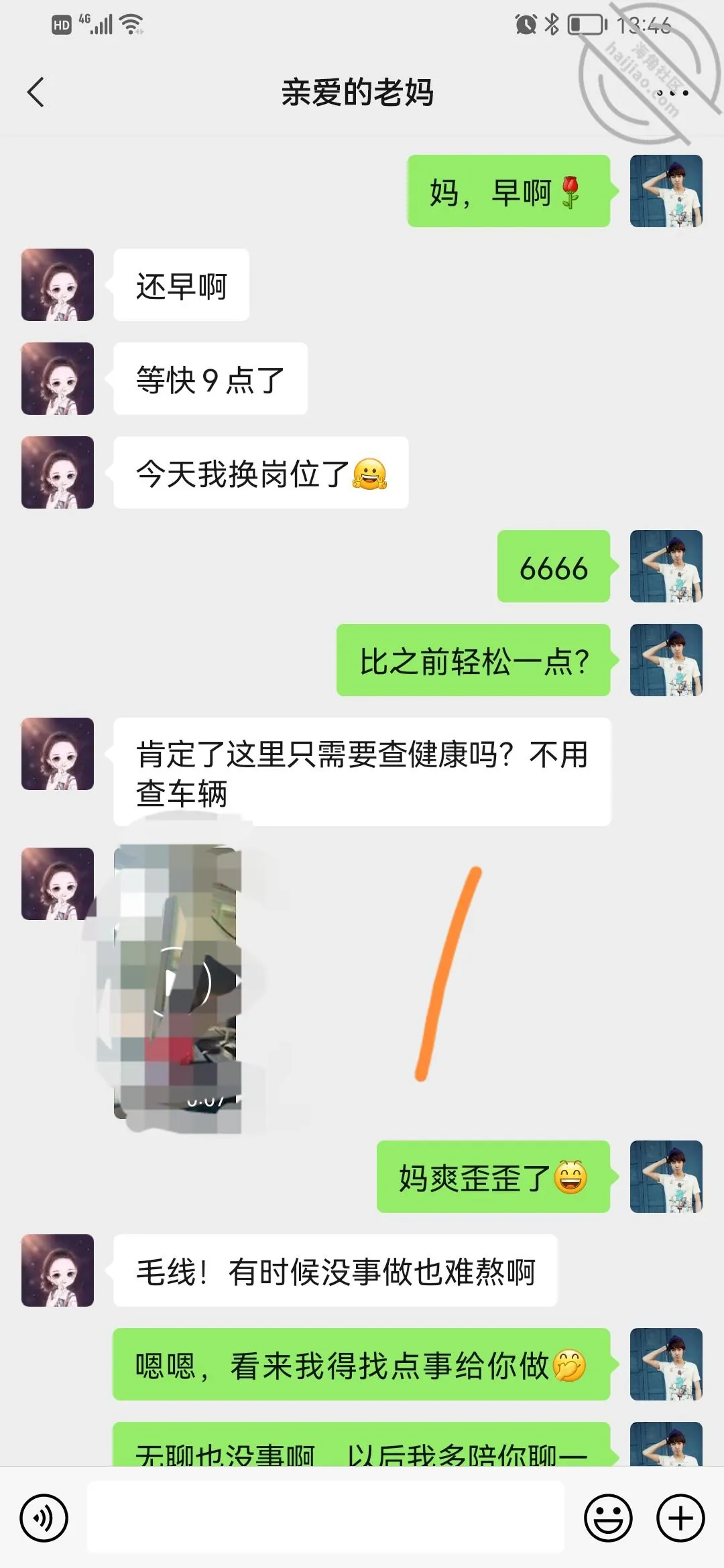Play the pixelated video message
724x1568 pixels.
178,983
